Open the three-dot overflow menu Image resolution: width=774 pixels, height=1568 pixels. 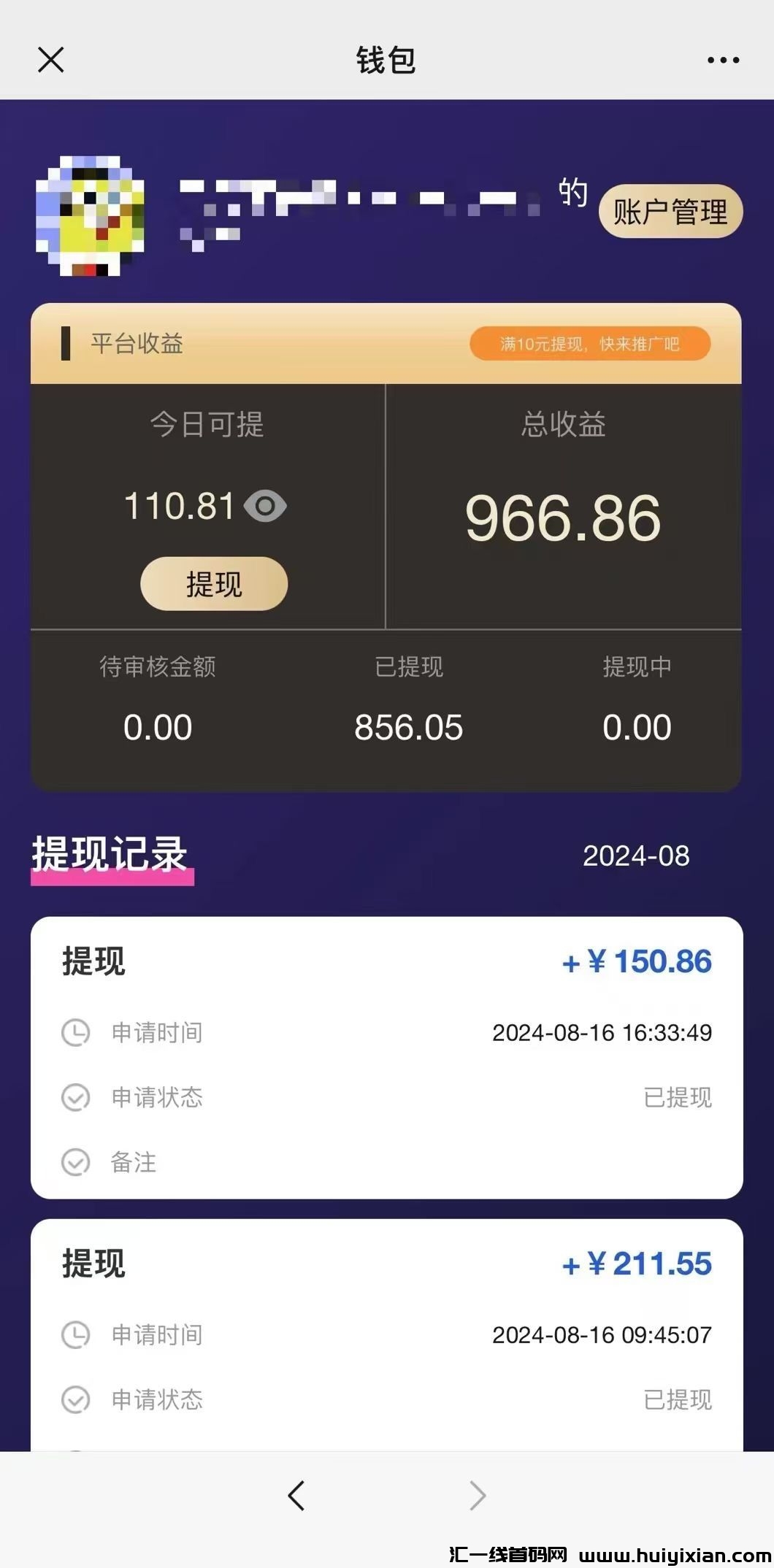[x=723, y=60]
